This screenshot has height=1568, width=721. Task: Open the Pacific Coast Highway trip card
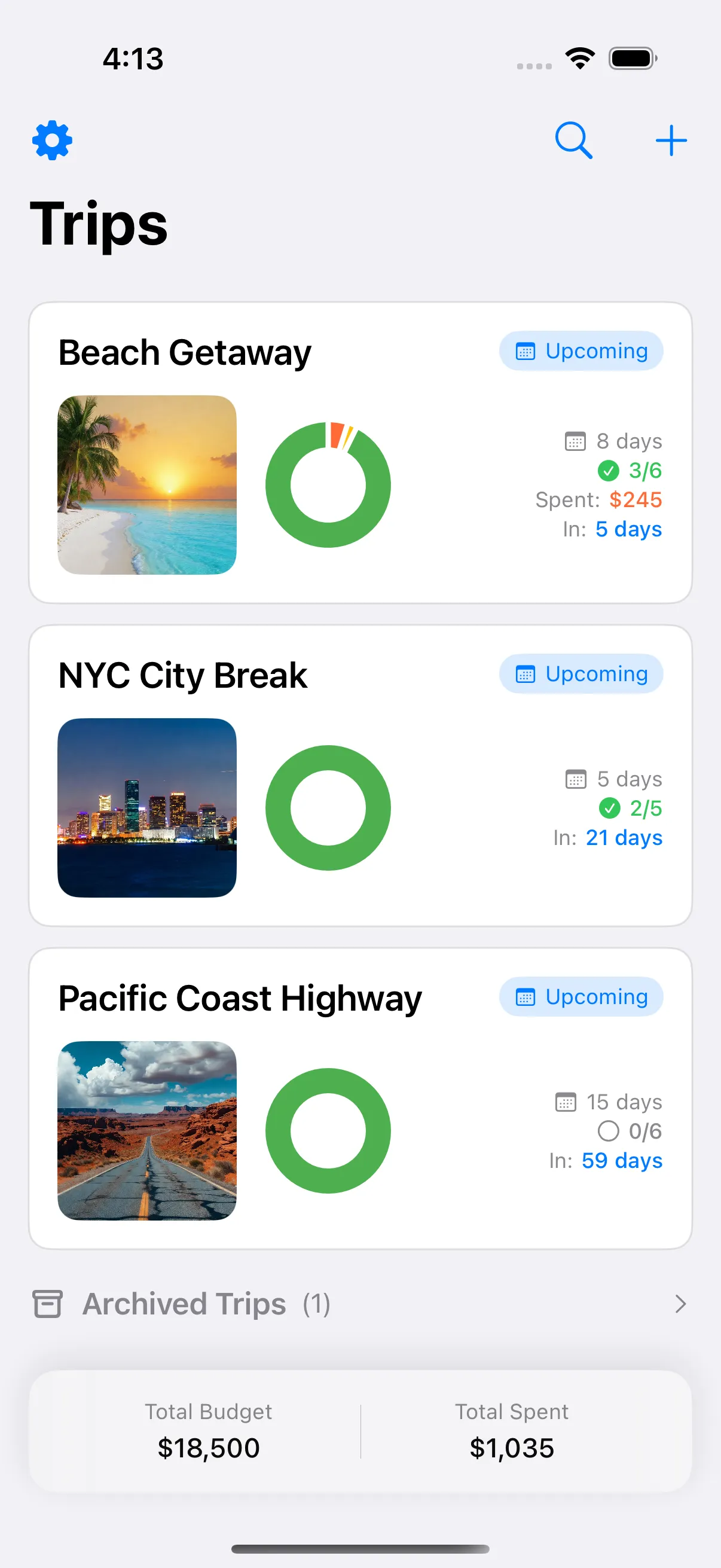pos(360,1096)
